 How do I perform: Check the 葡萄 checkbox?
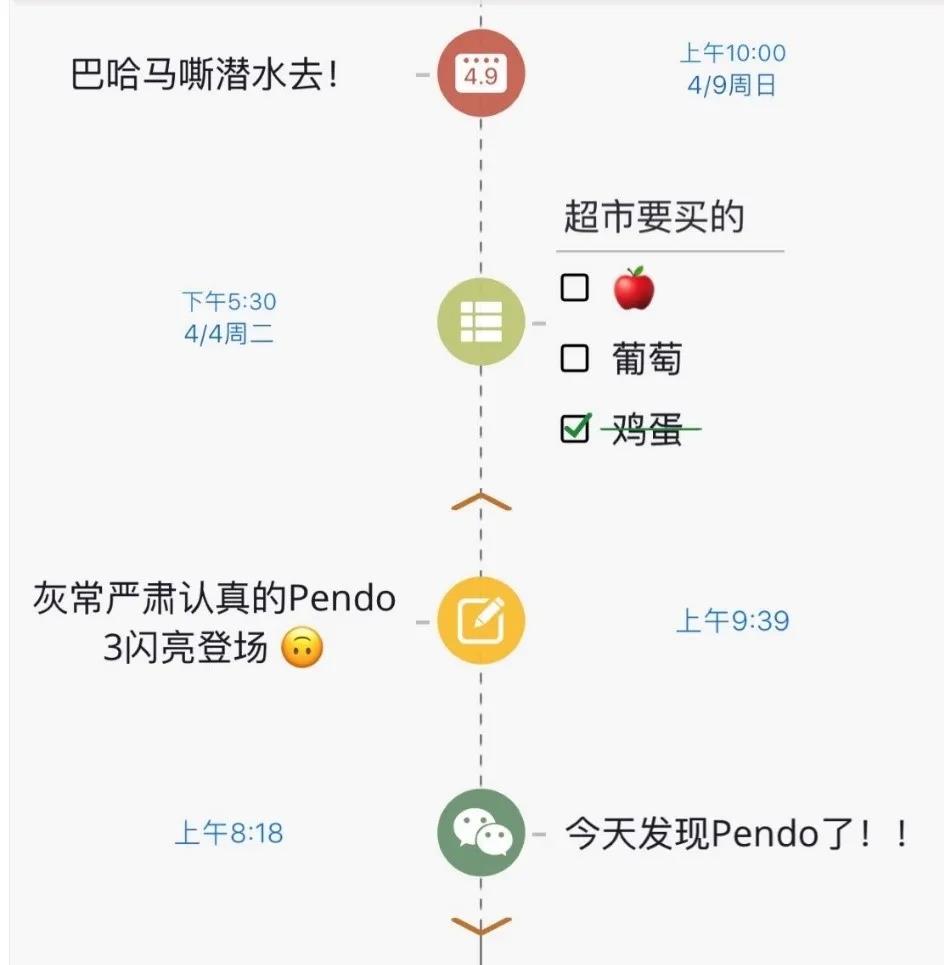(x=575, y=360)
